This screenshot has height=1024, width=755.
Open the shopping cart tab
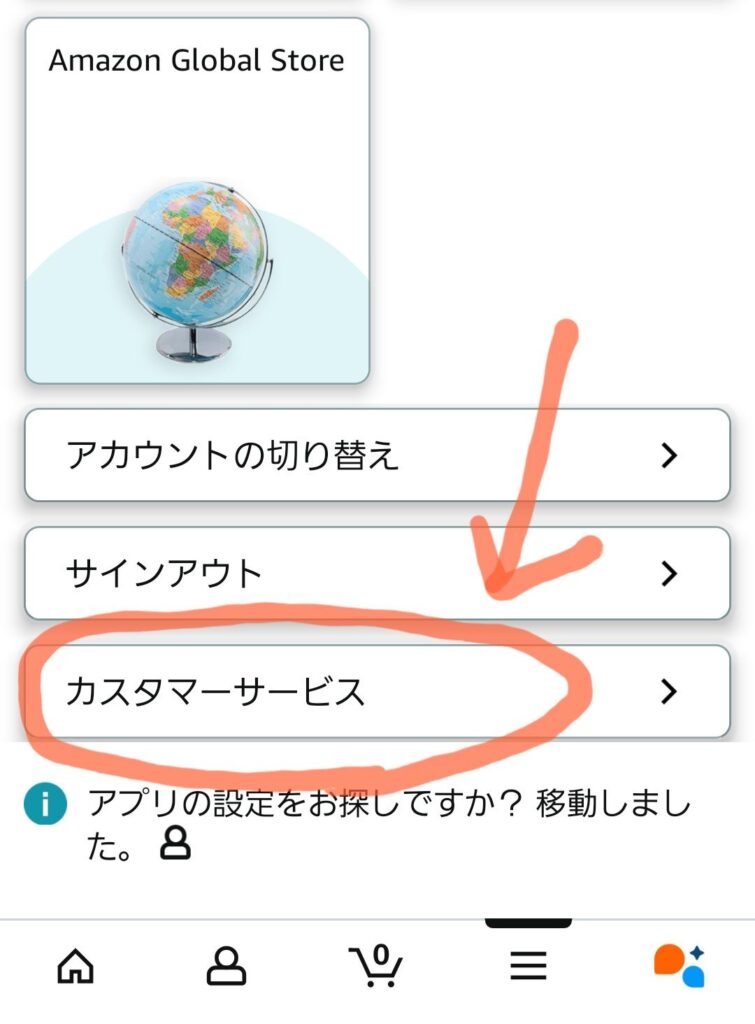[x=377, y=966]
